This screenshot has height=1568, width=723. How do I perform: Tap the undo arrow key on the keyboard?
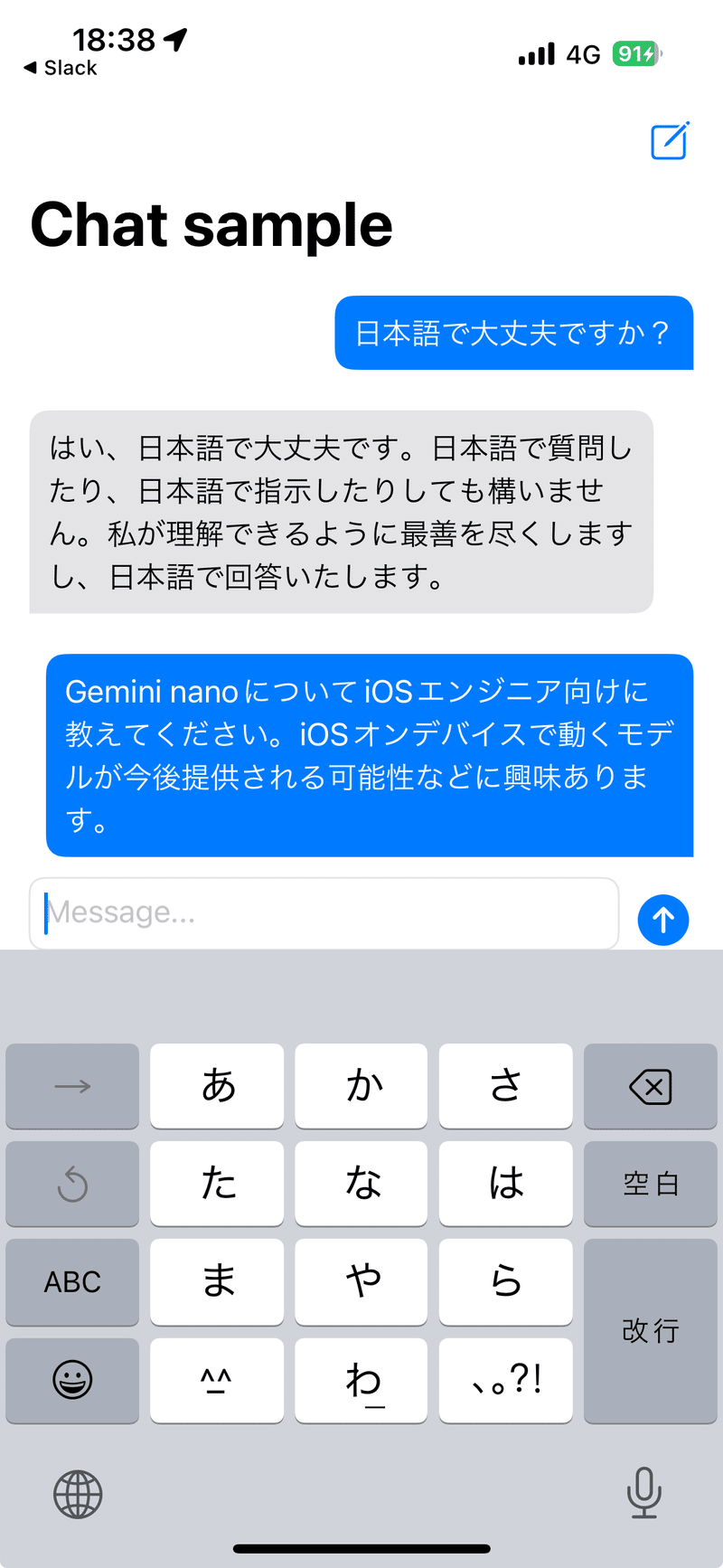point(71,1184)
